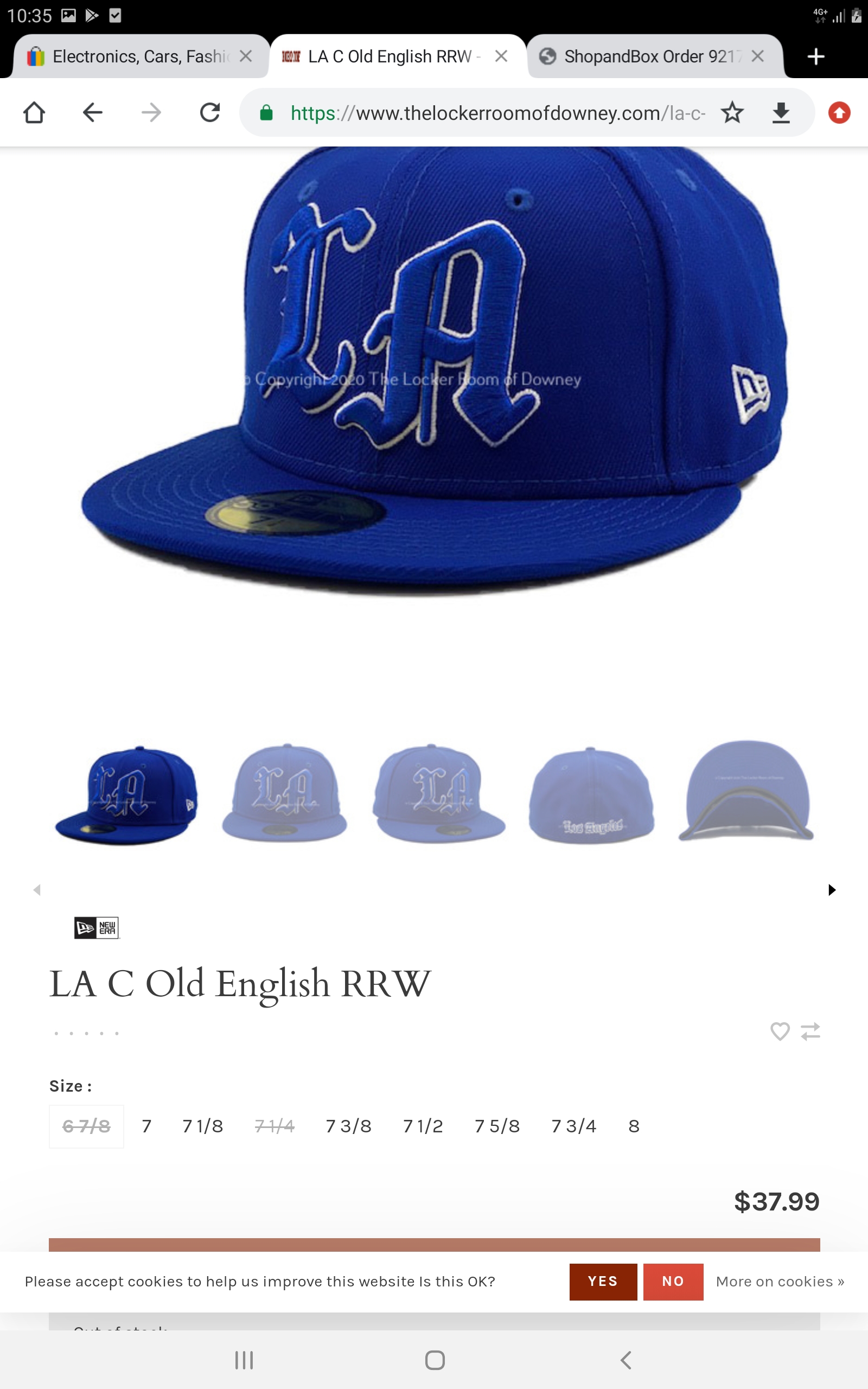Screen dimensions: 868x1389
Task: Go to the browser home page
Action: click(34, 112)
